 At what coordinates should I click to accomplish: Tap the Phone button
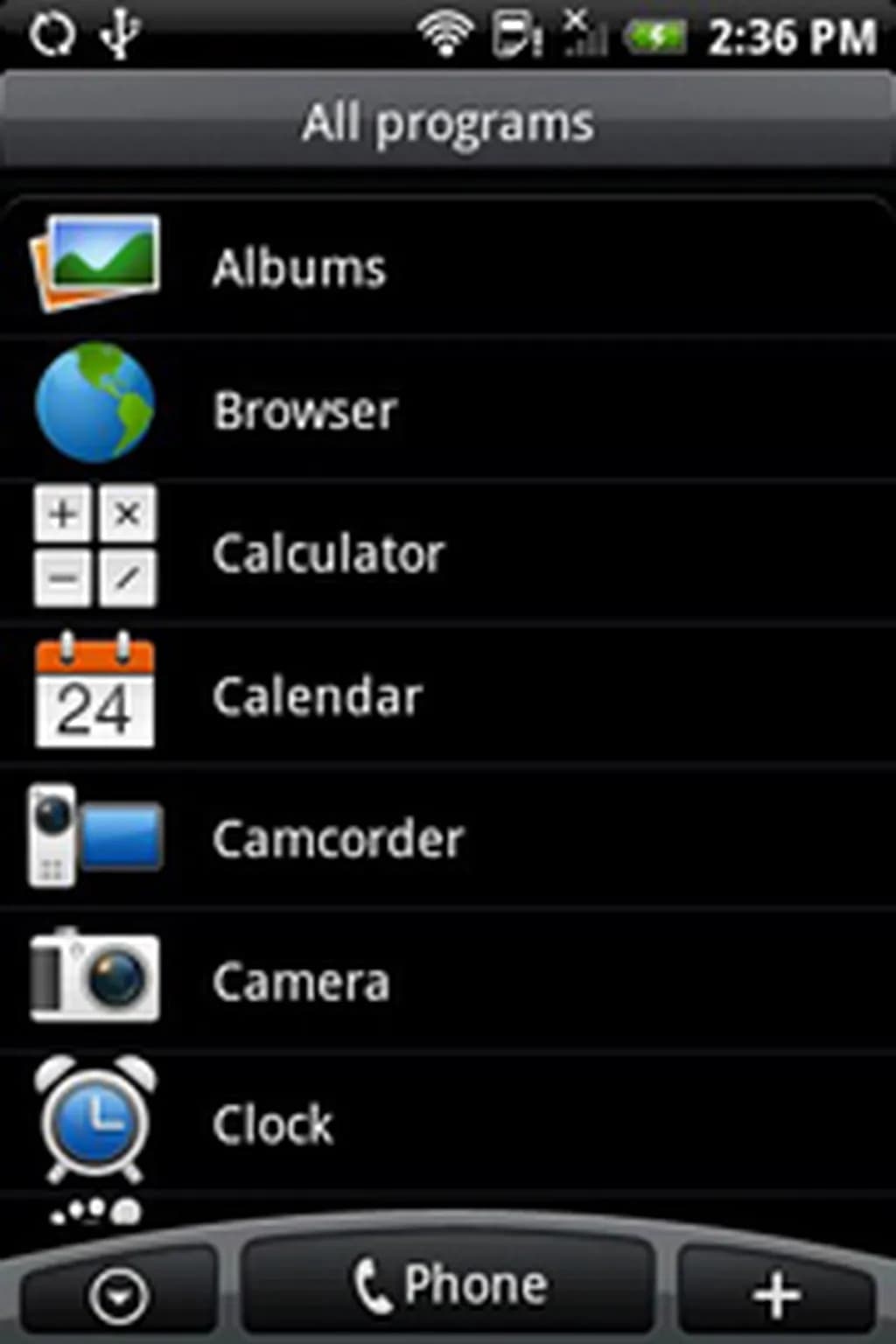pyautogui.click(x=449, y=1286)
